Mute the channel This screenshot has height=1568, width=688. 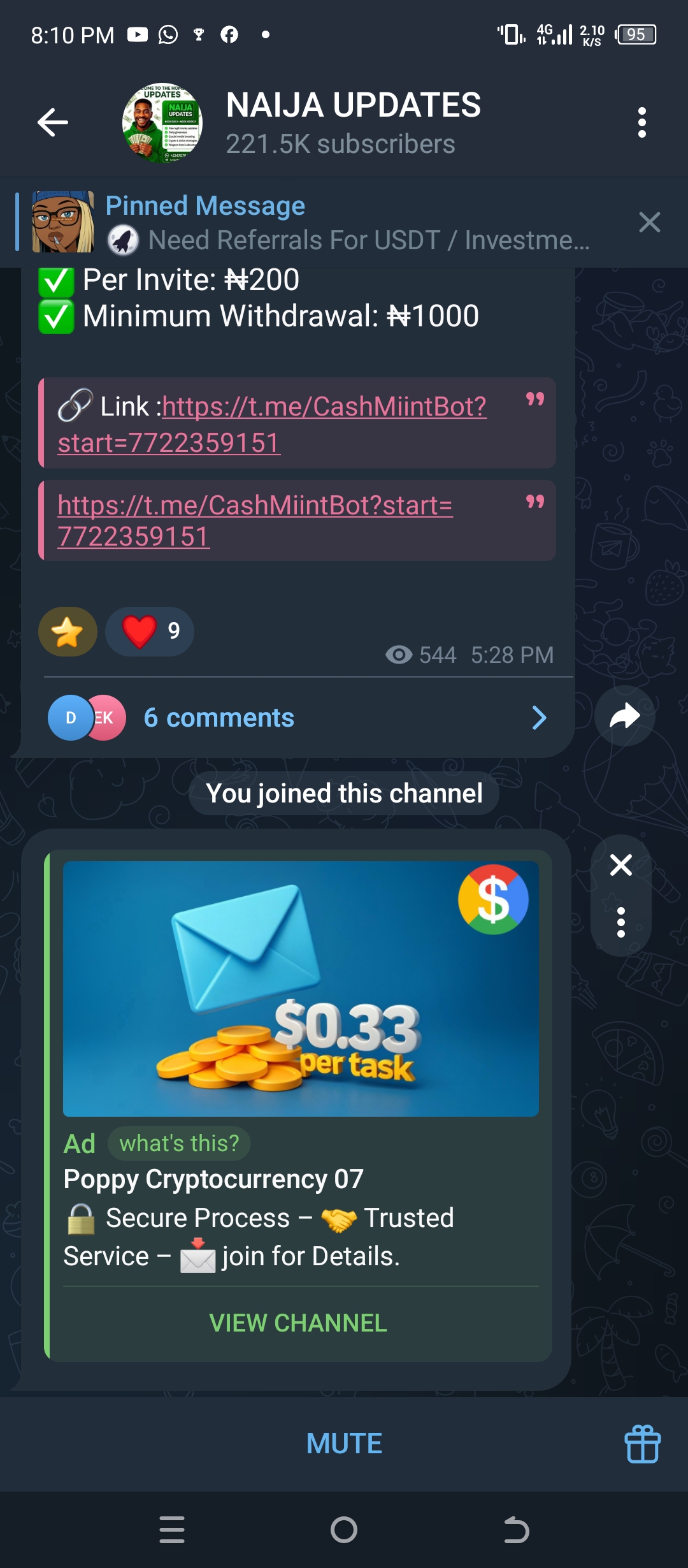click(x=344, y=1444)
